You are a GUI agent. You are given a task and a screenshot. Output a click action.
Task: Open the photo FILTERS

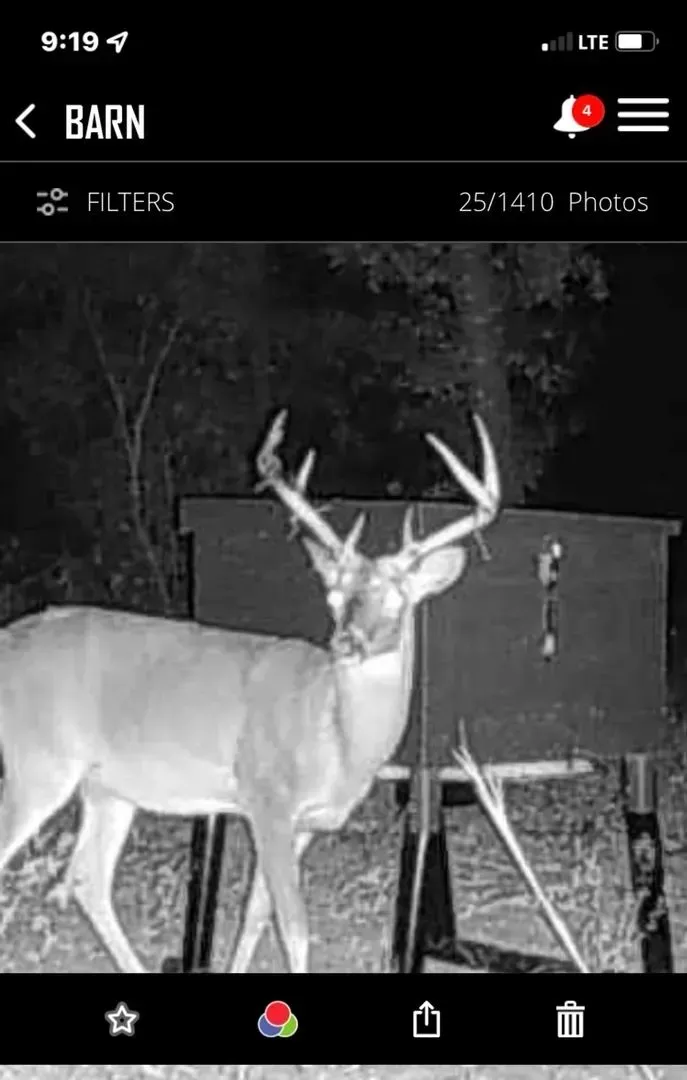tap(105, 202)
